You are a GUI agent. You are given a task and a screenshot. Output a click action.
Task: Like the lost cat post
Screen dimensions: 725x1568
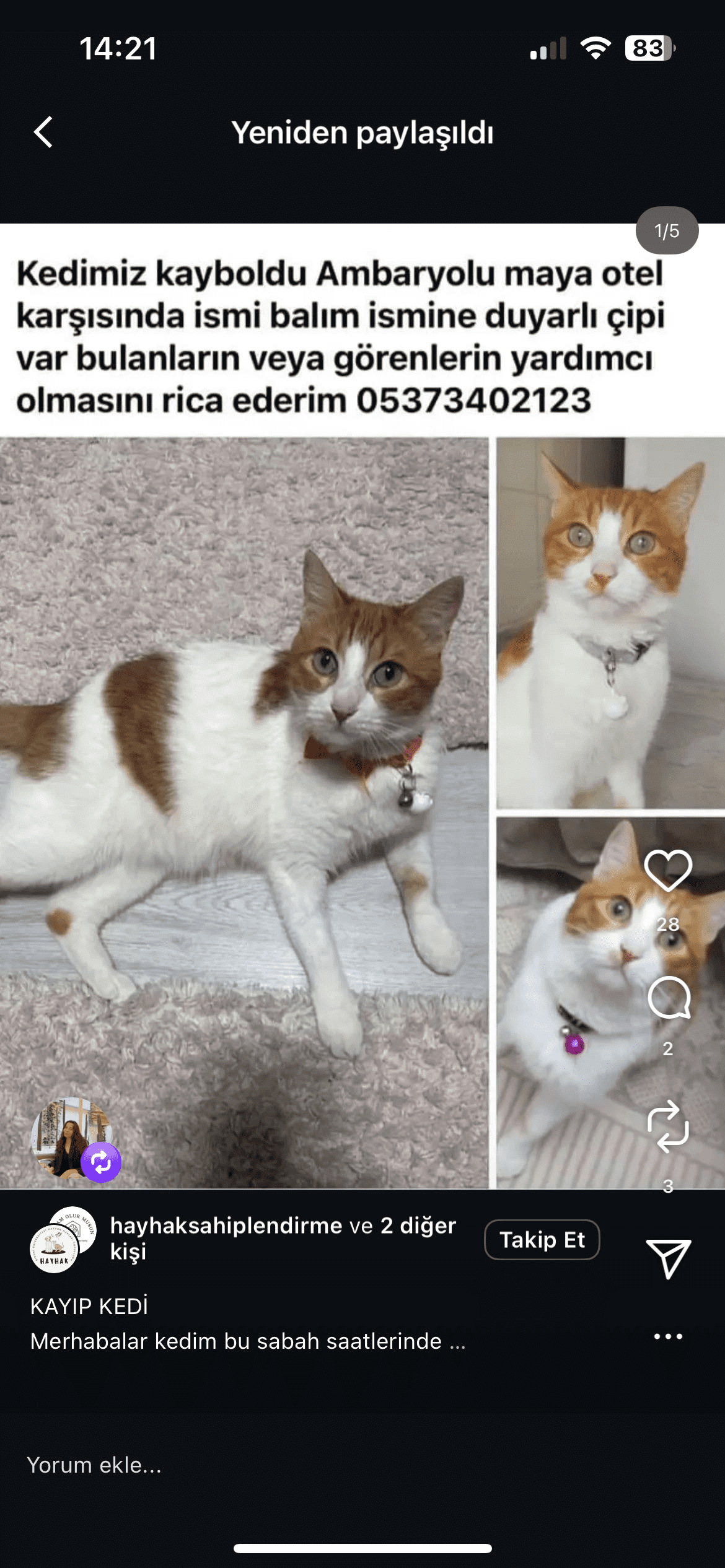pos(668,870)
